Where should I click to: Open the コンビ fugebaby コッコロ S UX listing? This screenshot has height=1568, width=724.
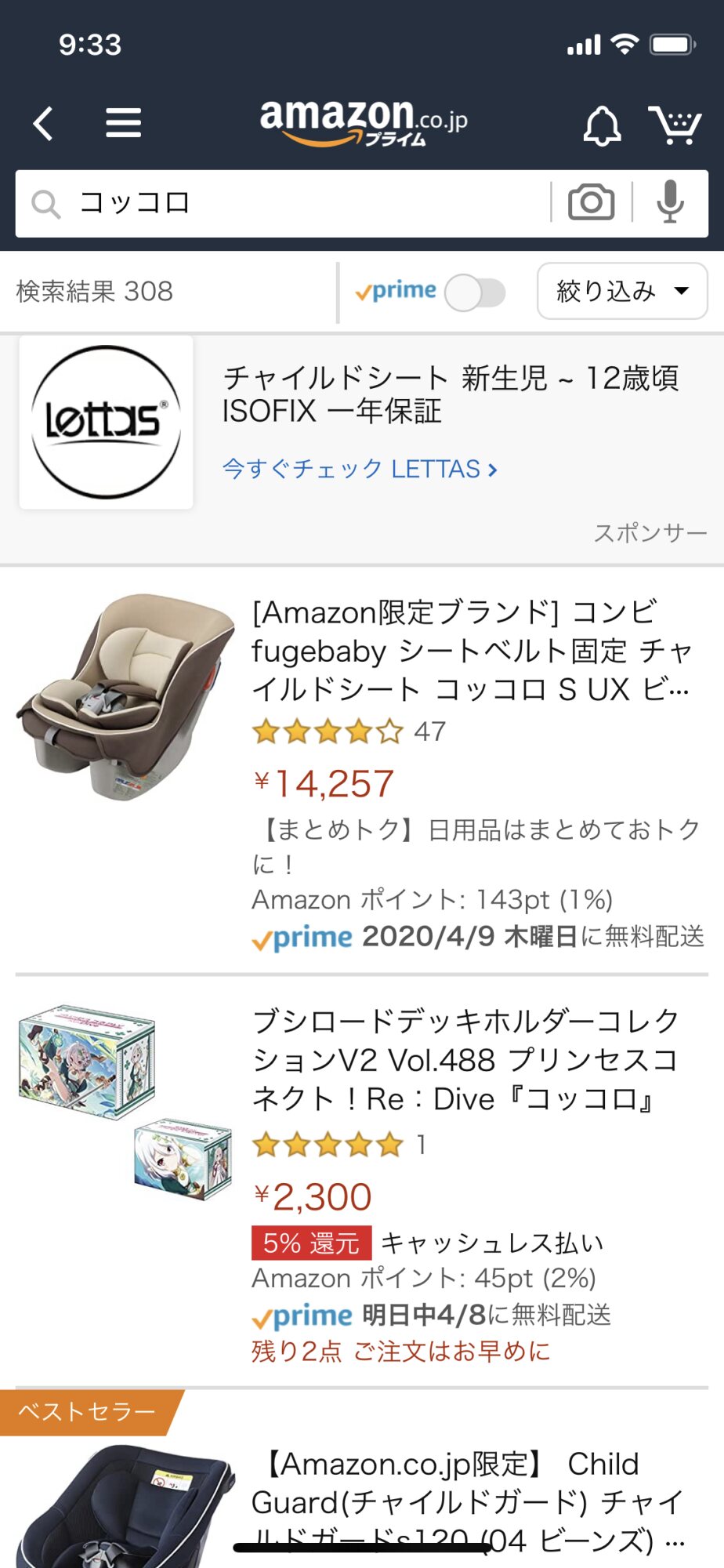tap(470, 651)
